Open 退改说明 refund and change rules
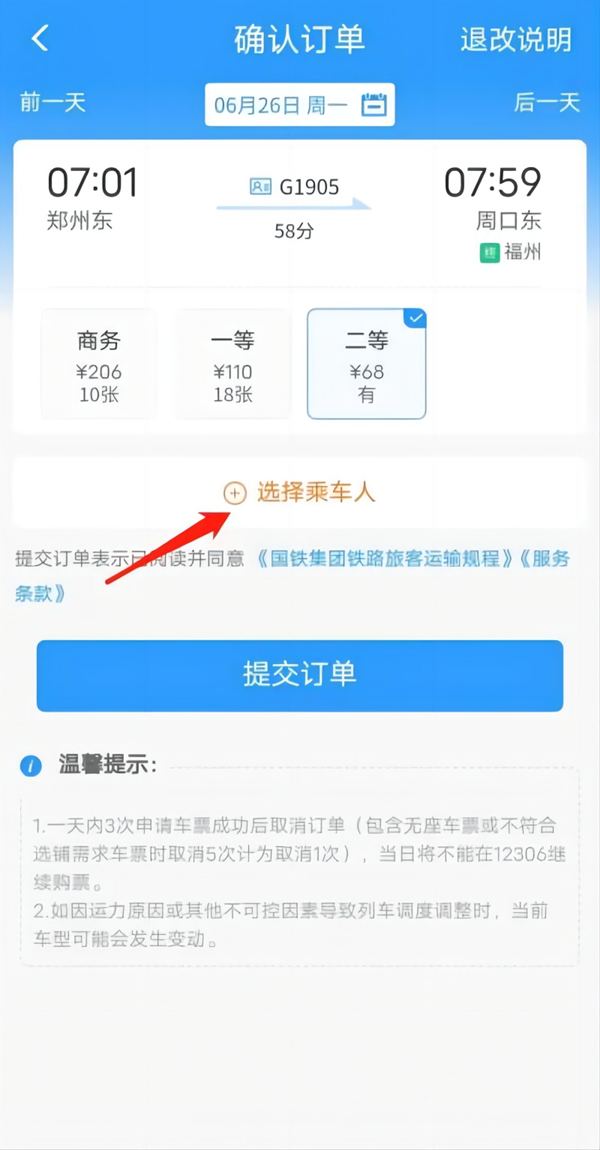 (x=515, y=40)
